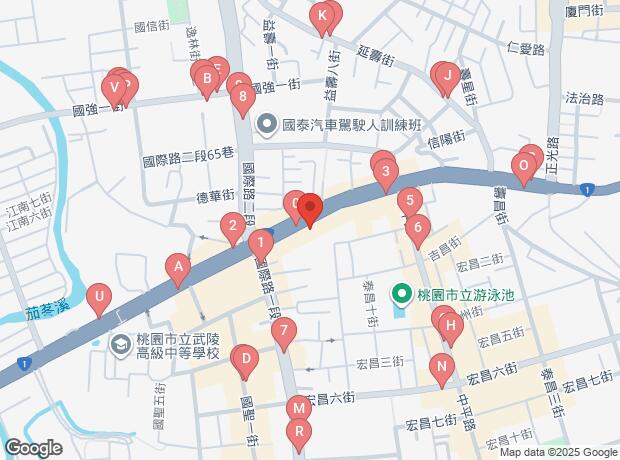Tap the pin labeled U
This screenshot has height=460, width=620.
(x=98, y=296)
